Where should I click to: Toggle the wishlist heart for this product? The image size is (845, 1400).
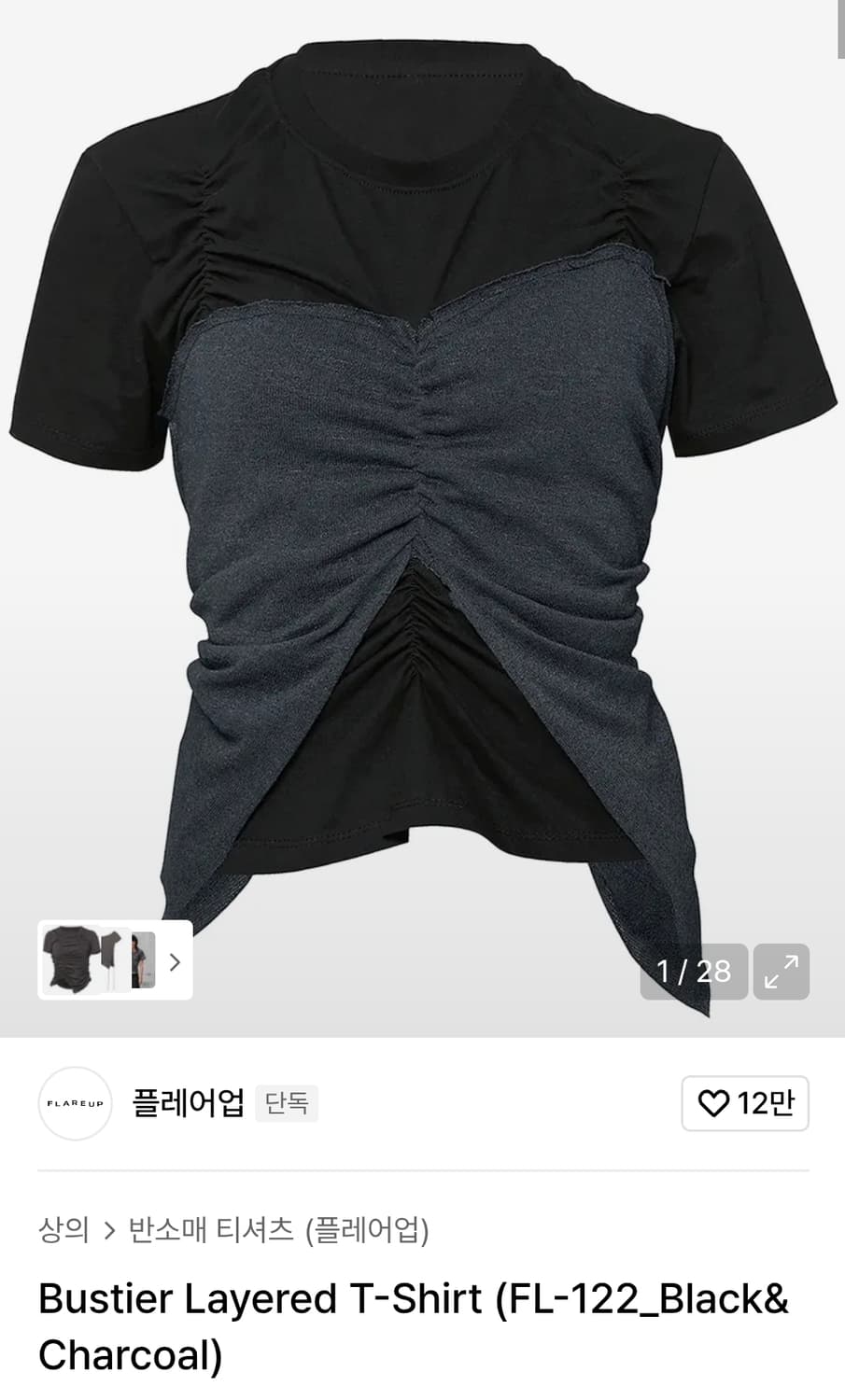tap(745, 1103)
